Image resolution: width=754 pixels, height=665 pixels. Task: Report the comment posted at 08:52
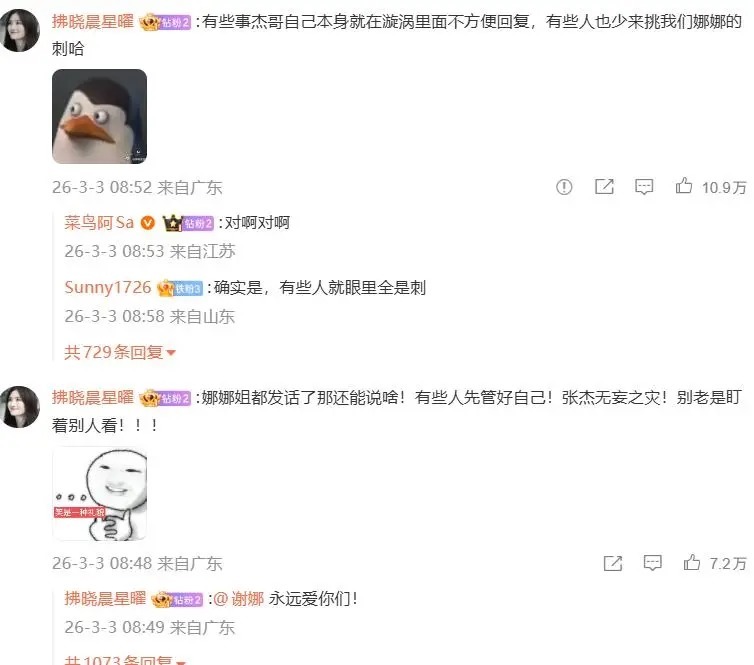pos(564,187)
